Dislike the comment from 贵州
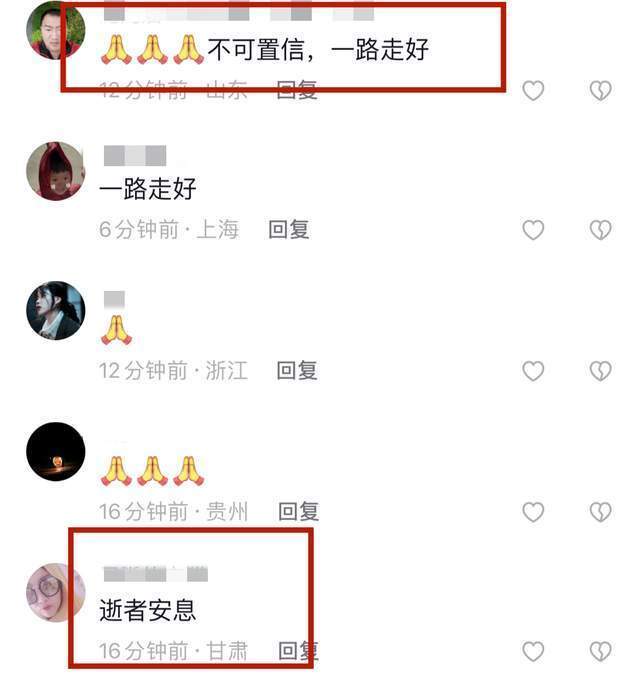Image resolution: width=640 pixels, height=679 pixels. (599, 512)
